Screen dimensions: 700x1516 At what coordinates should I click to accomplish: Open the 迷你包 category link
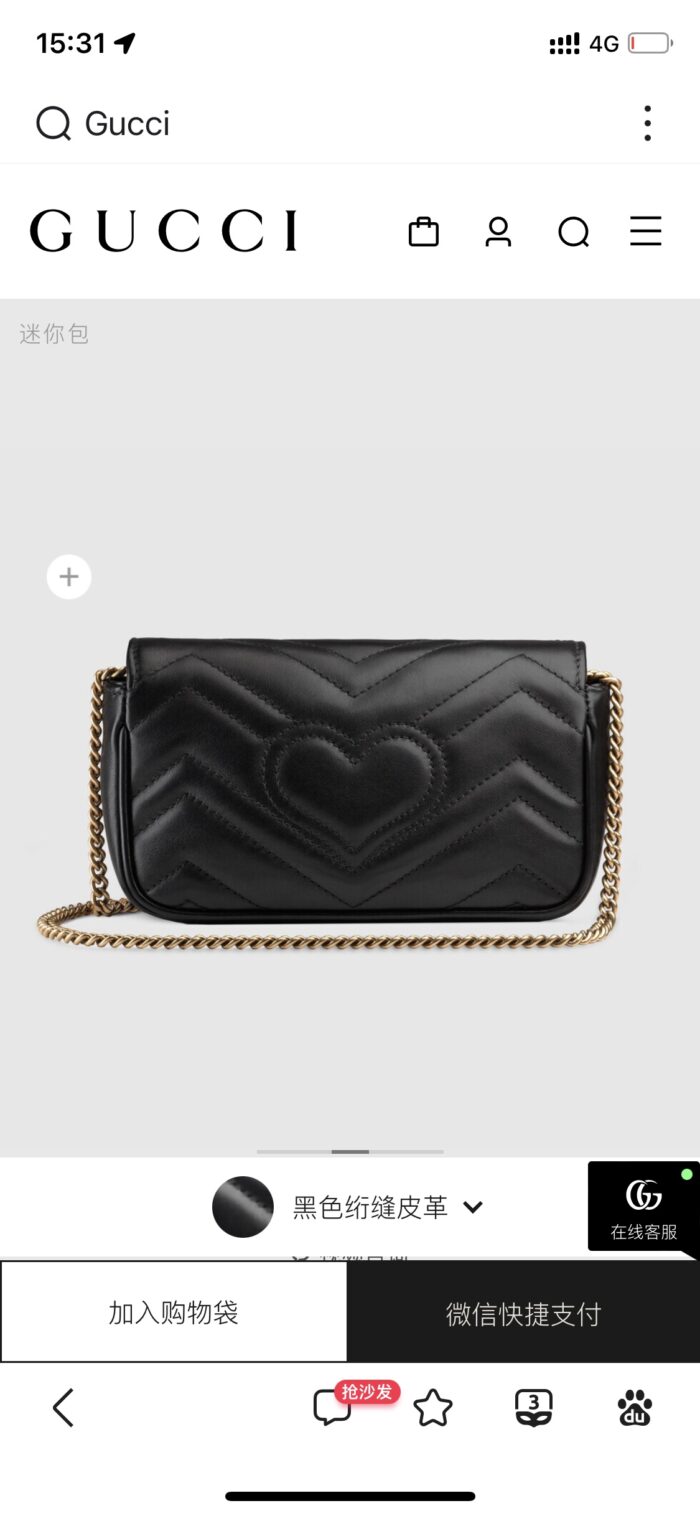[54, 334]
